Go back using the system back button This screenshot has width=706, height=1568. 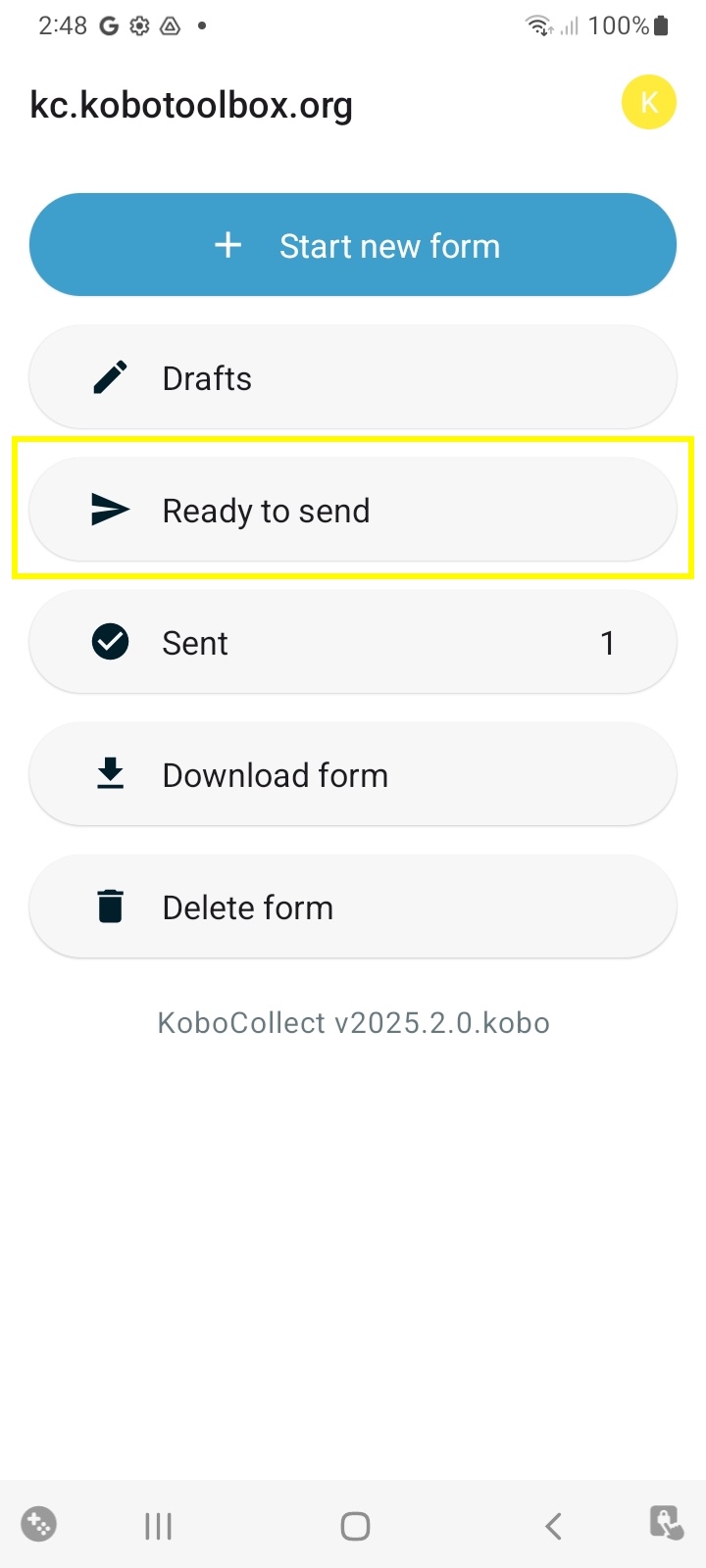(553, 1526)
